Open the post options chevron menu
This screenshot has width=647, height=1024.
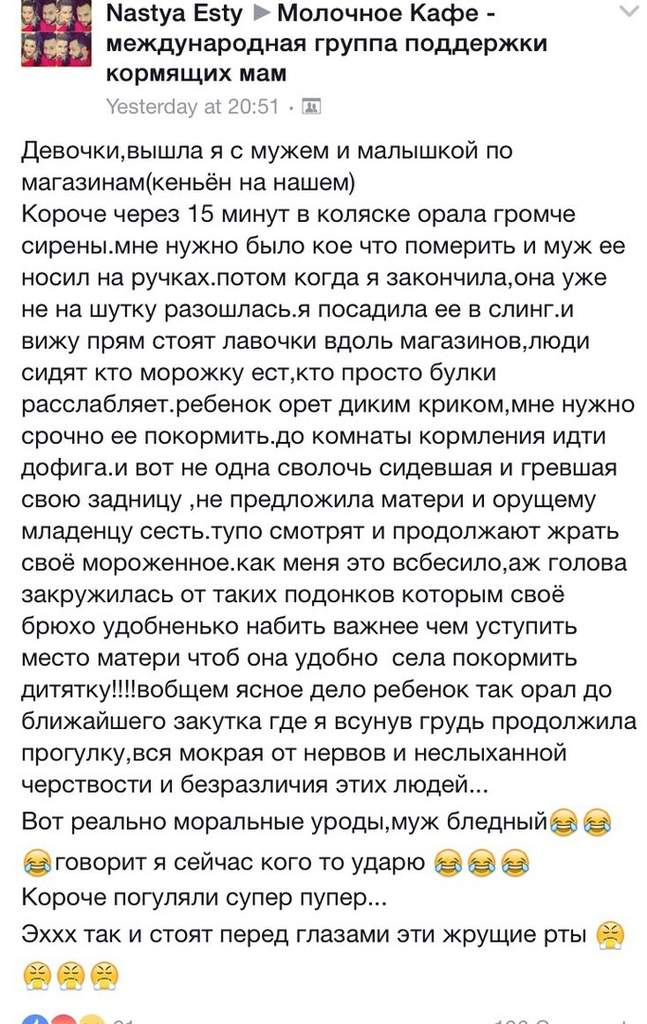[x=627, y=14]
